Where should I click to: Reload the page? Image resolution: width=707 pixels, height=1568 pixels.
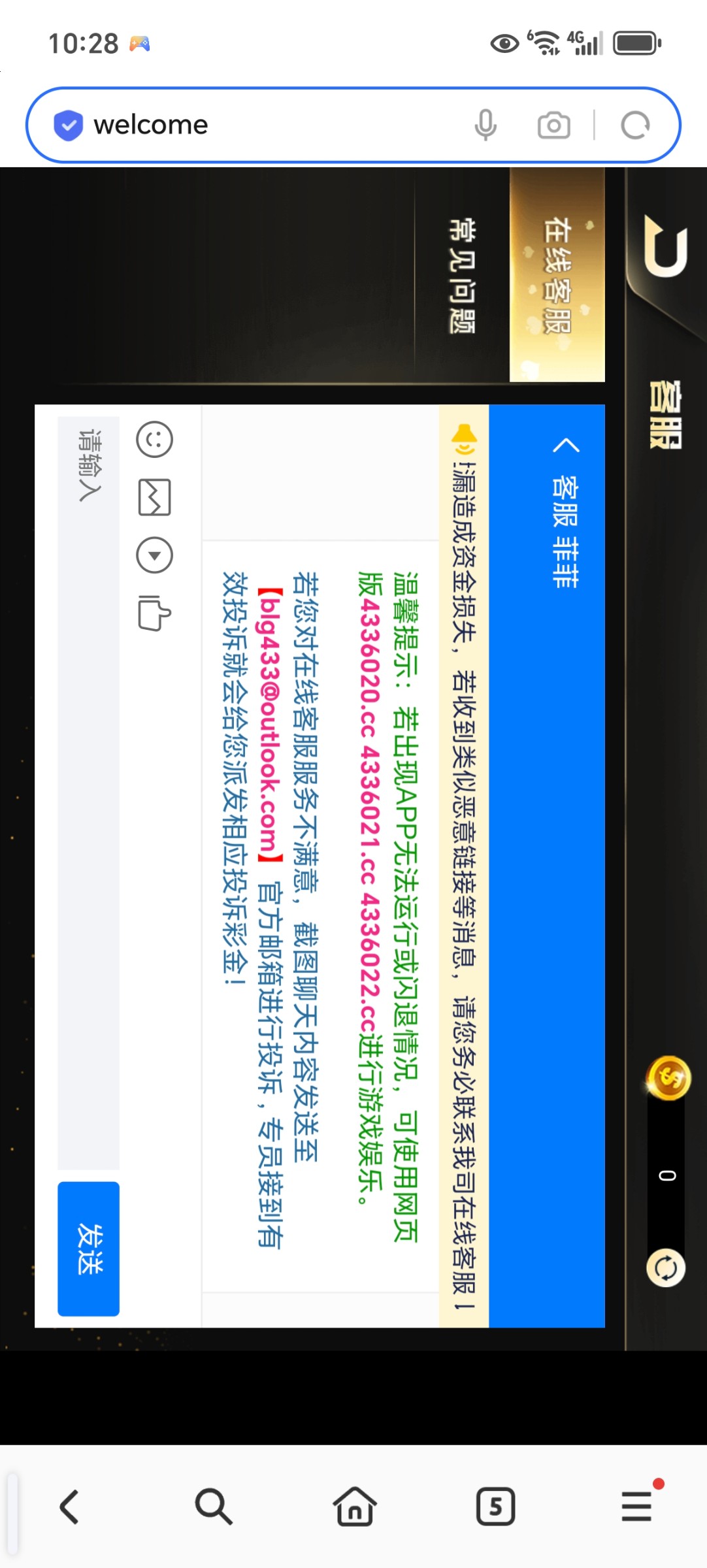click(x=635, y=125)
